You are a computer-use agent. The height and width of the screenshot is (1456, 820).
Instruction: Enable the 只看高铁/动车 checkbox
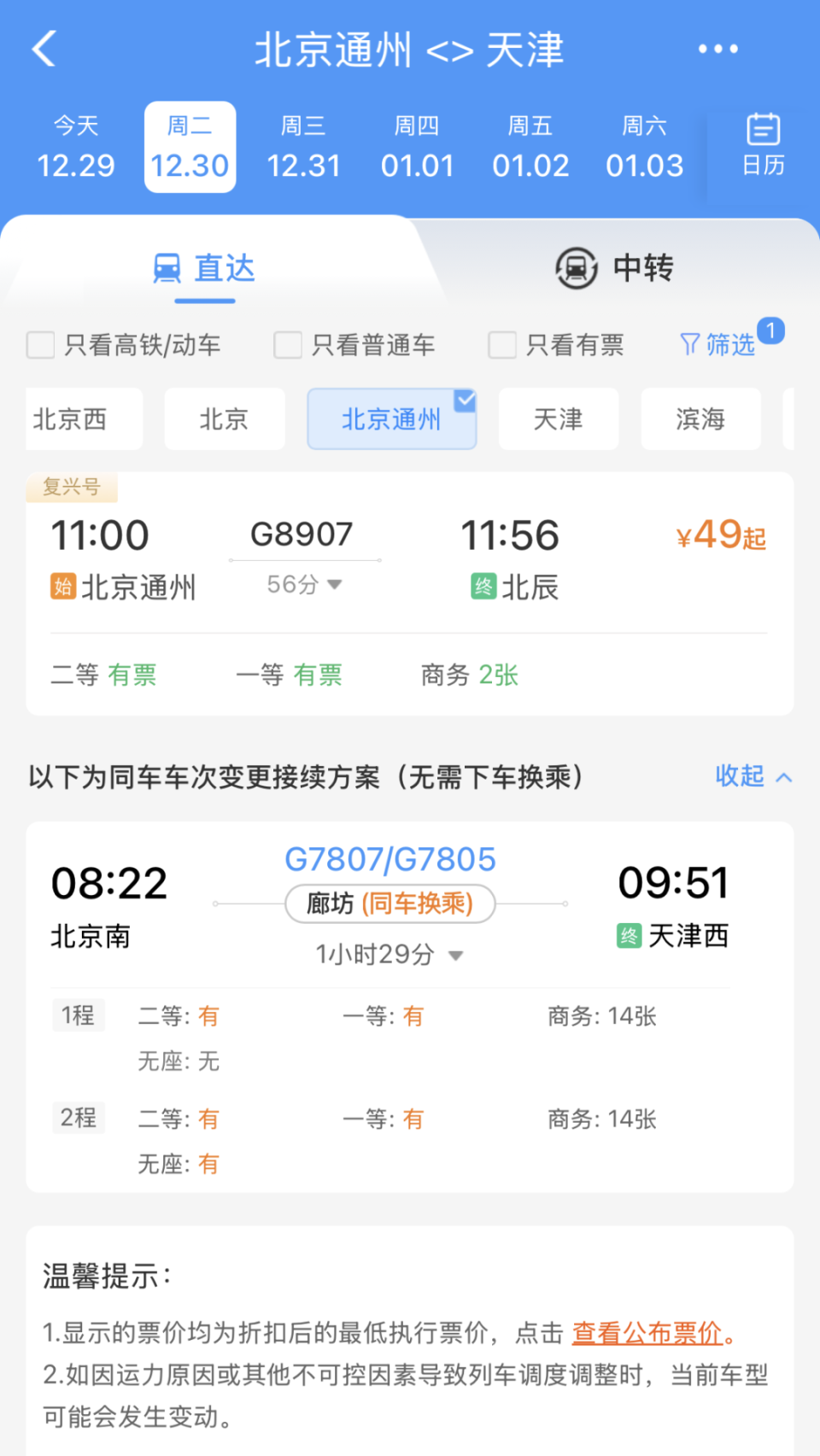pos(40,344)
